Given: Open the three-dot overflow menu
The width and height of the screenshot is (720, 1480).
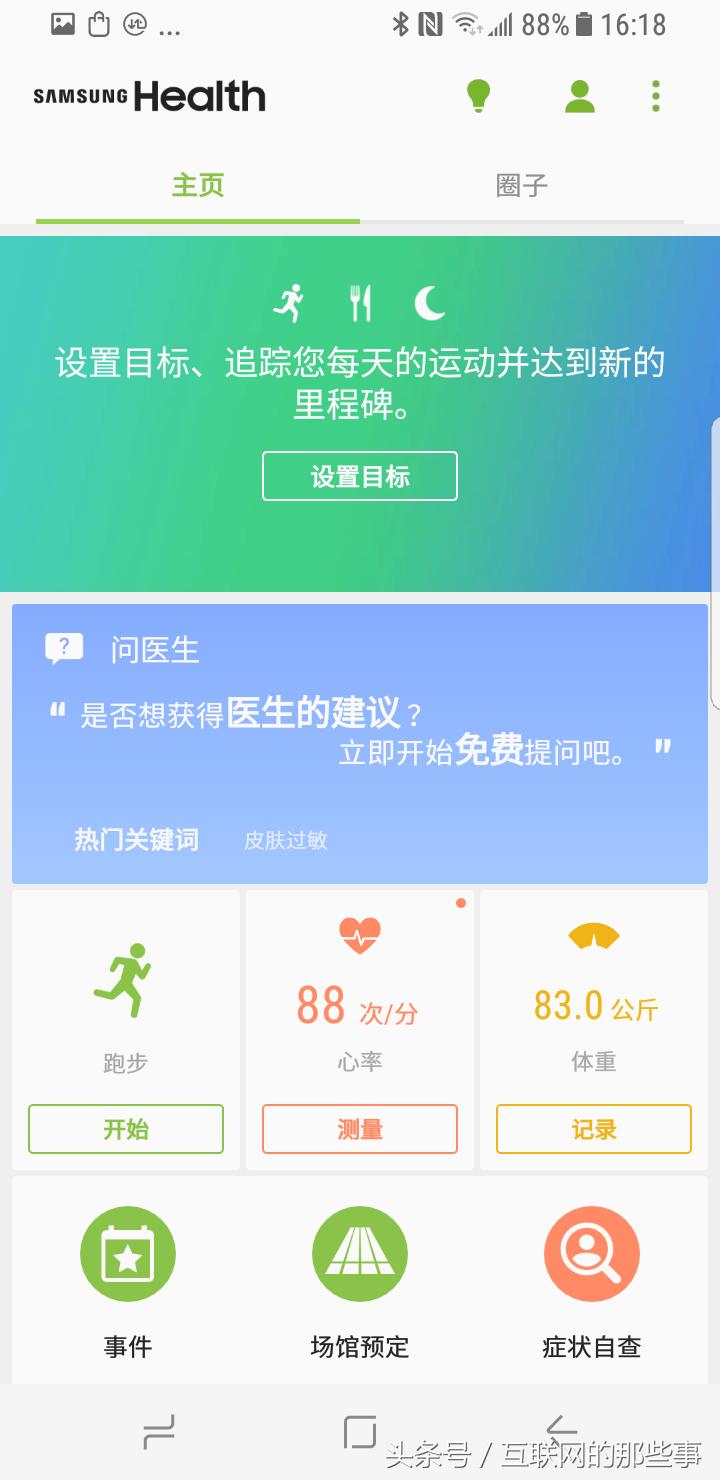Looking at the screenshot, I should click(x=655, y=95).
